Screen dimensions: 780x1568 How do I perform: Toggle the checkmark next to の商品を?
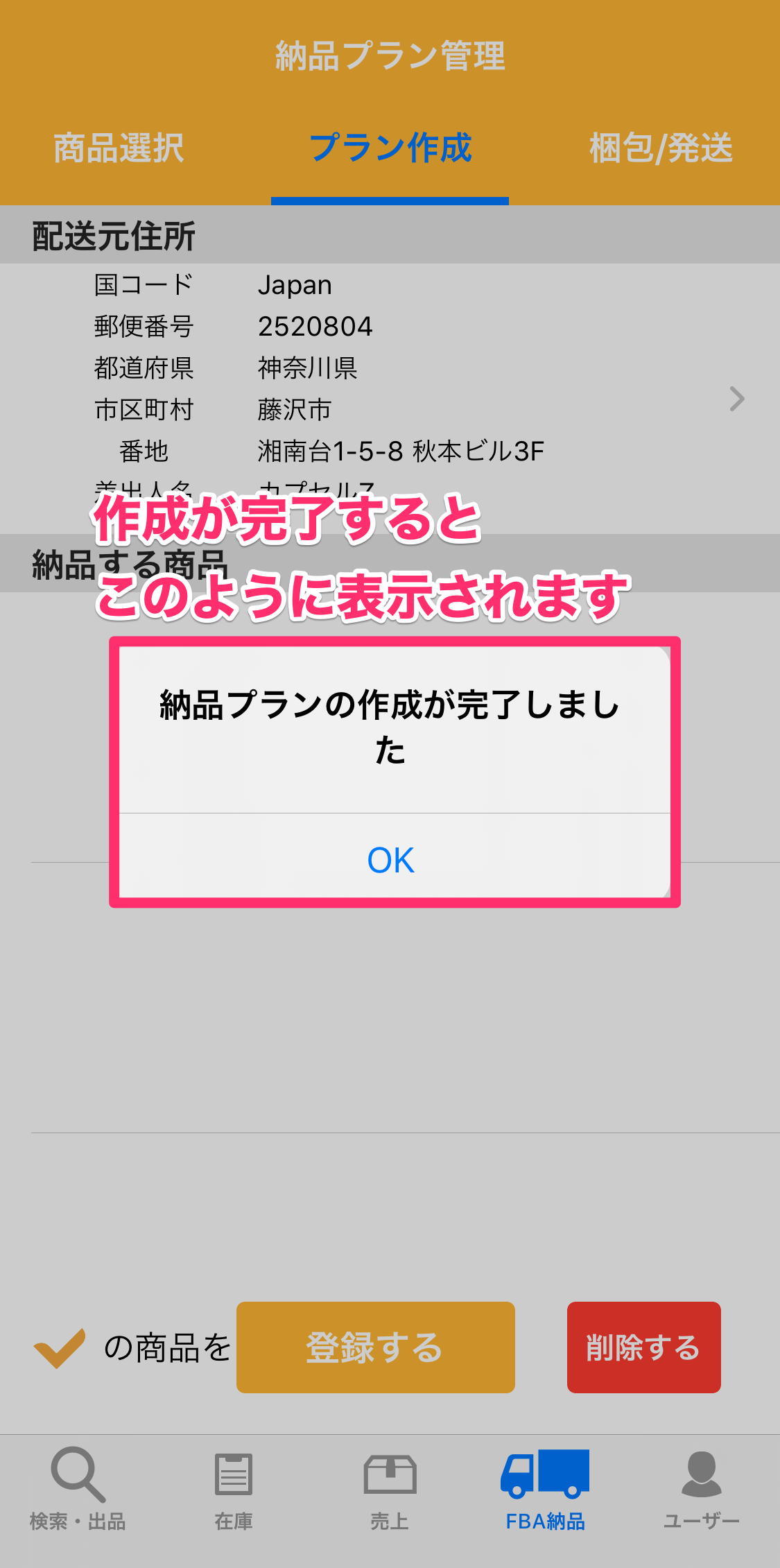[x=60, y=1347]
